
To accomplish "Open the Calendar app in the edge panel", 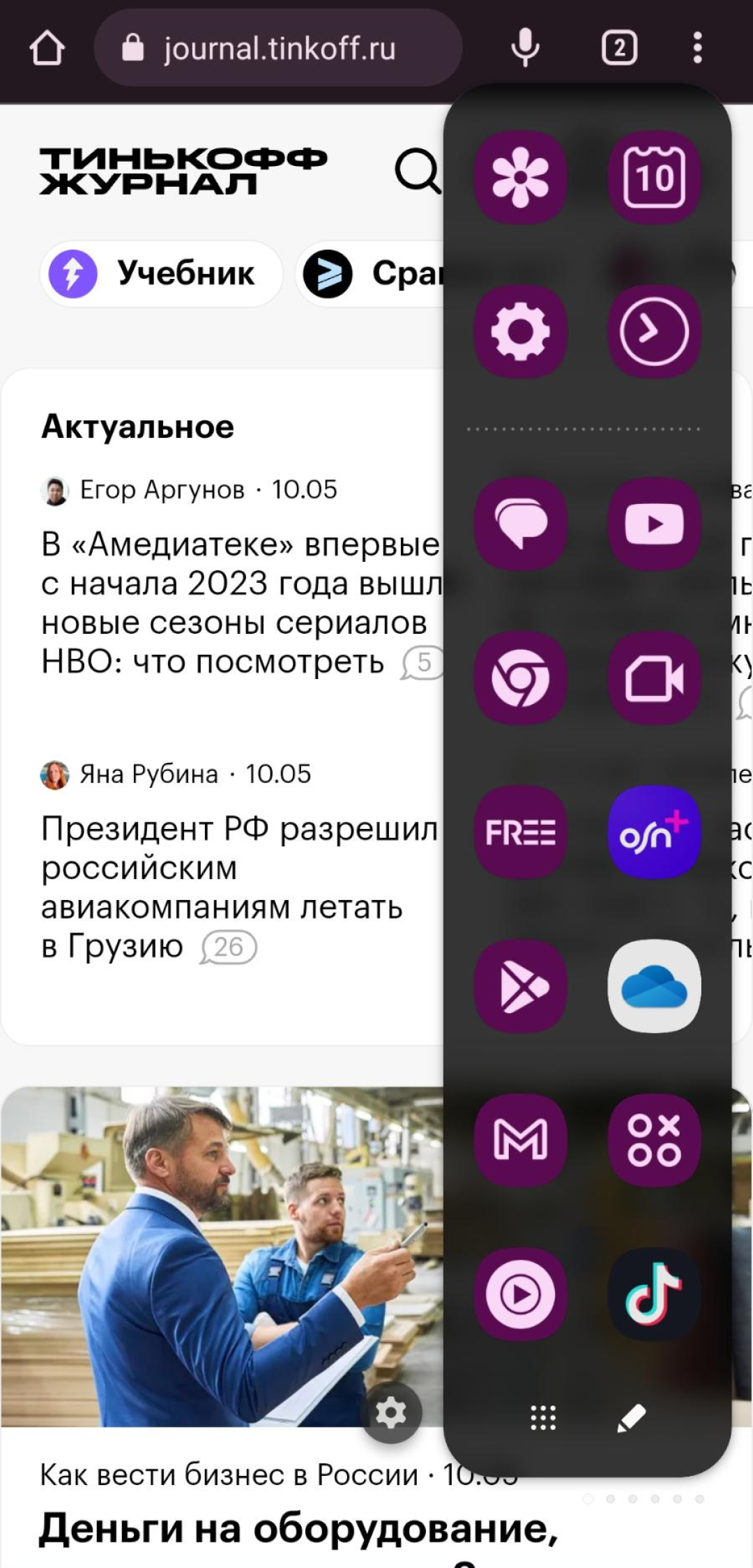I will (654, 177).
